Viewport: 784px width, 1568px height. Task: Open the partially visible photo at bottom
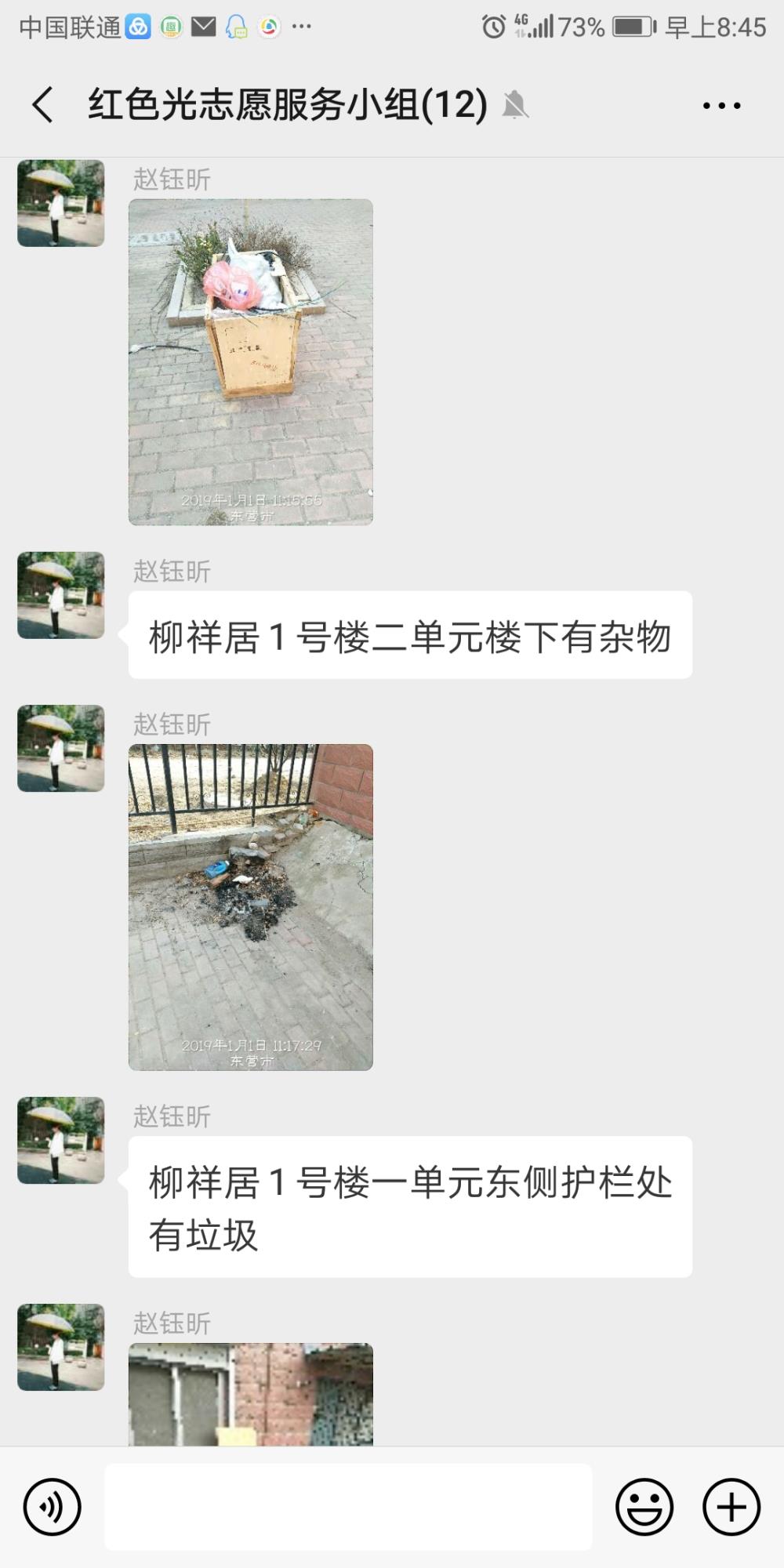point(251,1394)
